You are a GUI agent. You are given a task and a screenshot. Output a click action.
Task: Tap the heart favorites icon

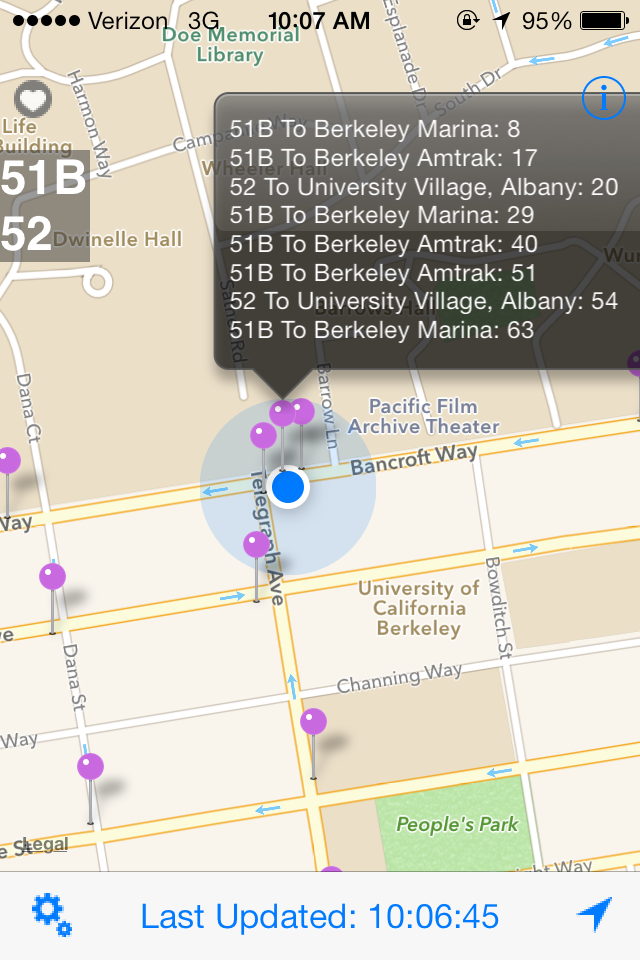click(32, 99)
